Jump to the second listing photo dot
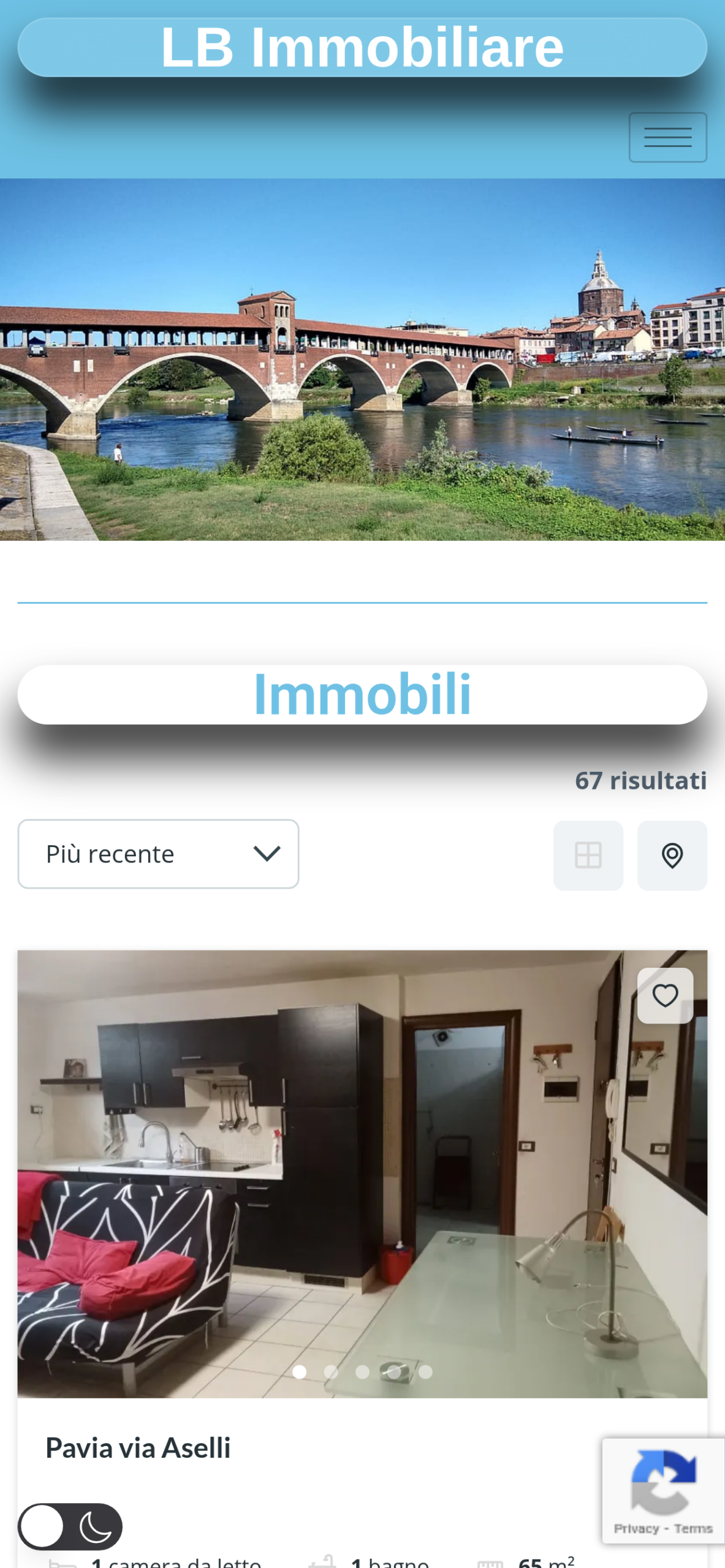The height and width of the screenshot is (1568, 725). pyautogui.click(x=331, y=1372)
